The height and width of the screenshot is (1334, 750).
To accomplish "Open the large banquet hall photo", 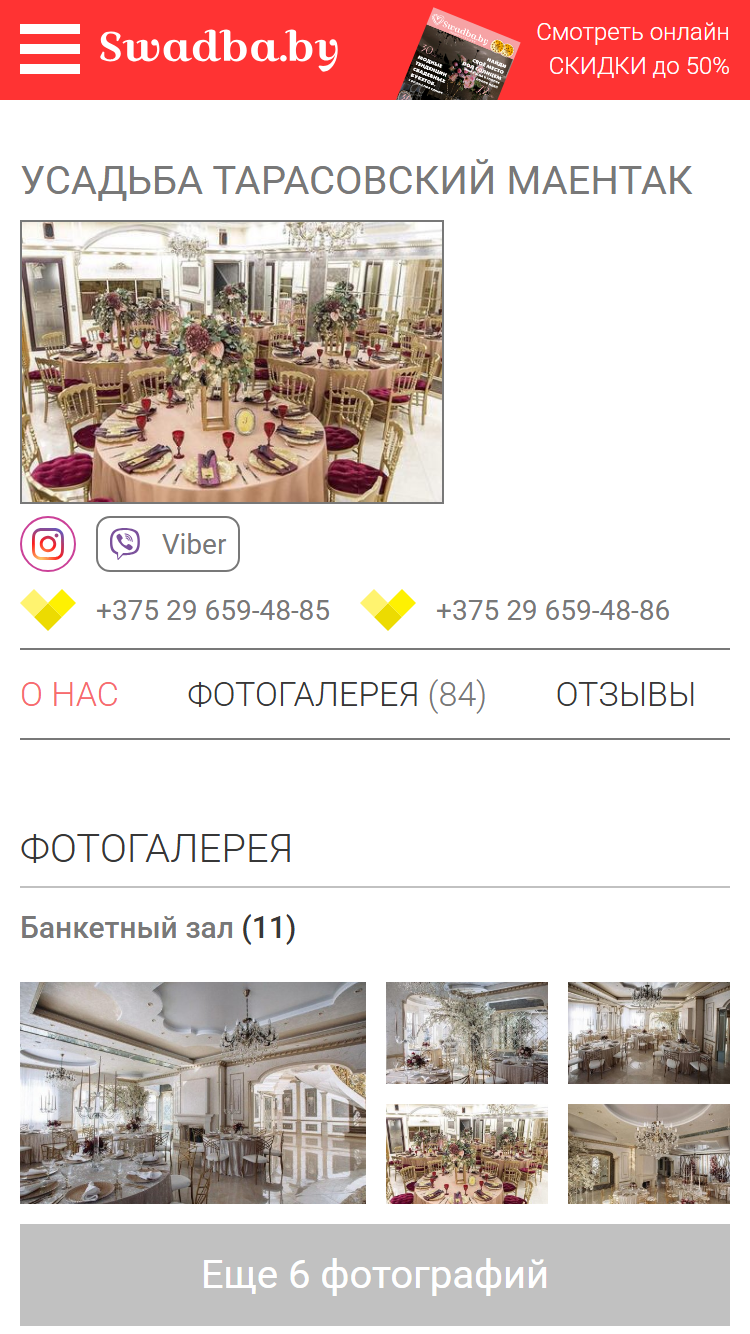I will click(x=193, y=1093).
